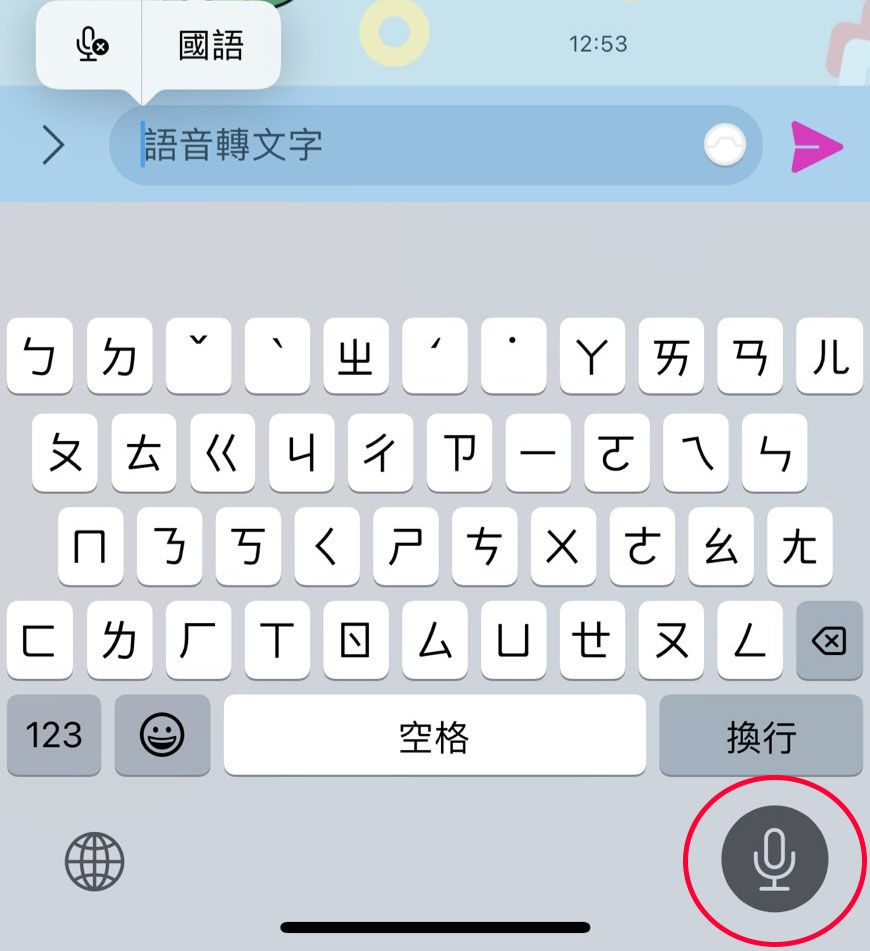
Task: Switch to the 123 numeric keyboard
Action: click(54, 736)
